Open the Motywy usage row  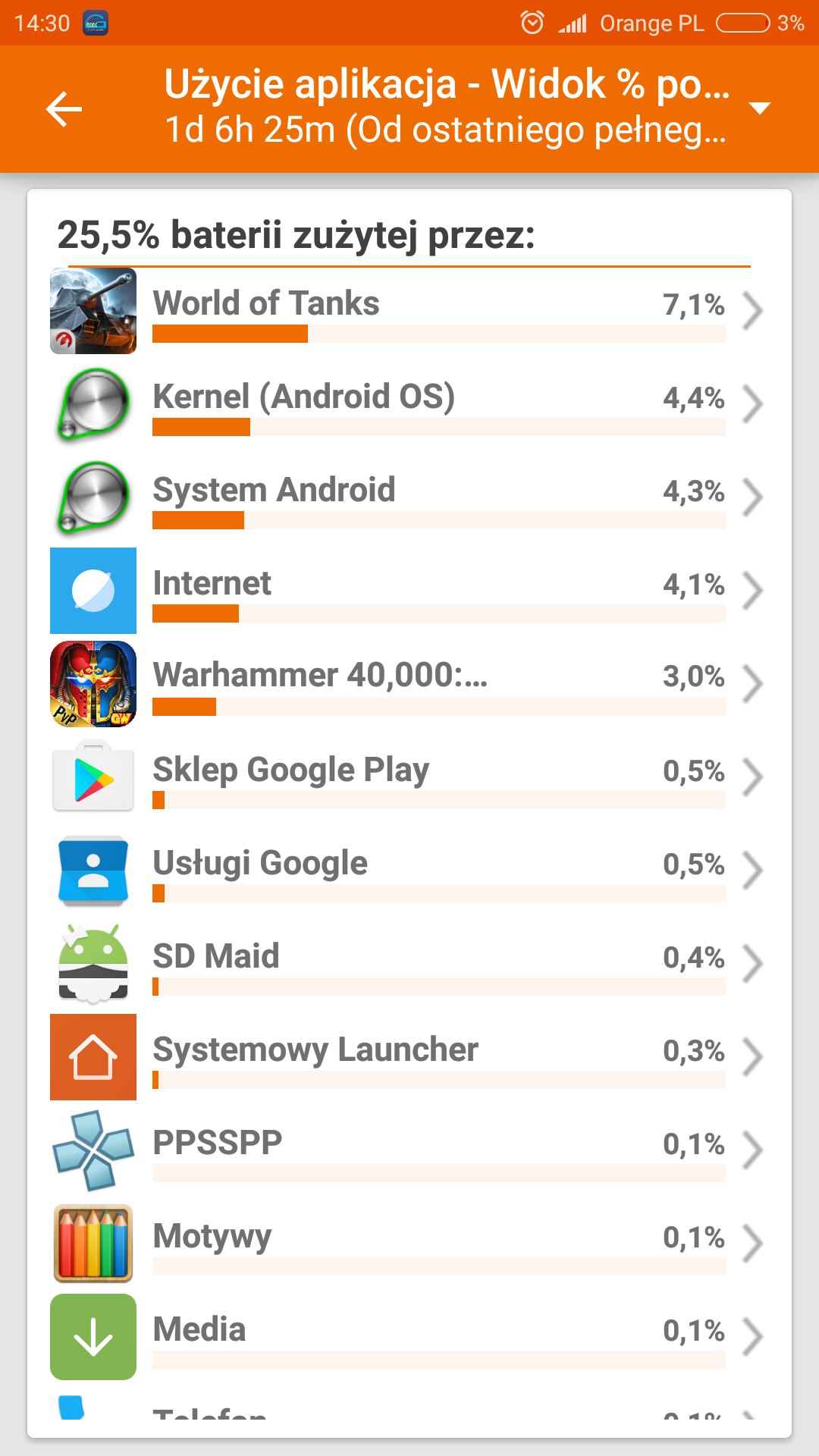[409, 1244]
